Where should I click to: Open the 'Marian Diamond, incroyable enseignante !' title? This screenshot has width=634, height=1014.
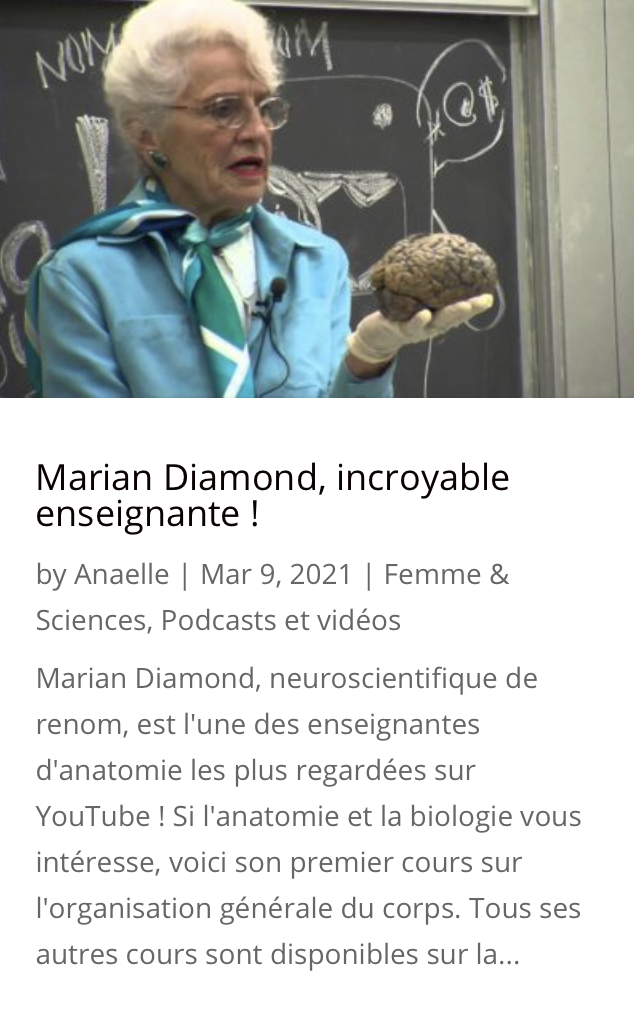272,495
